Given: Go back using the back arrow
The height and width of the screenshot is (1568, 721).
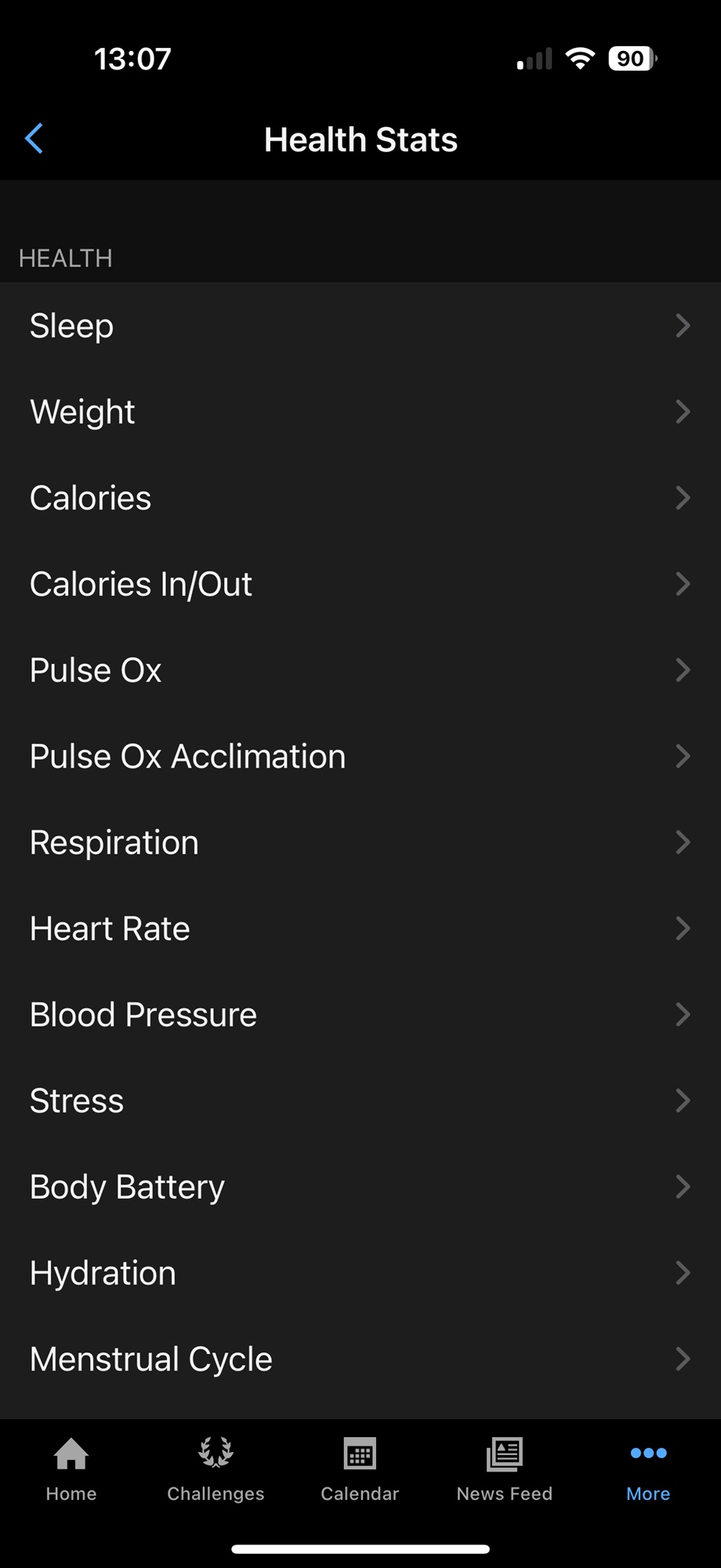Looking at the screenshot, I should pos(34,140).
